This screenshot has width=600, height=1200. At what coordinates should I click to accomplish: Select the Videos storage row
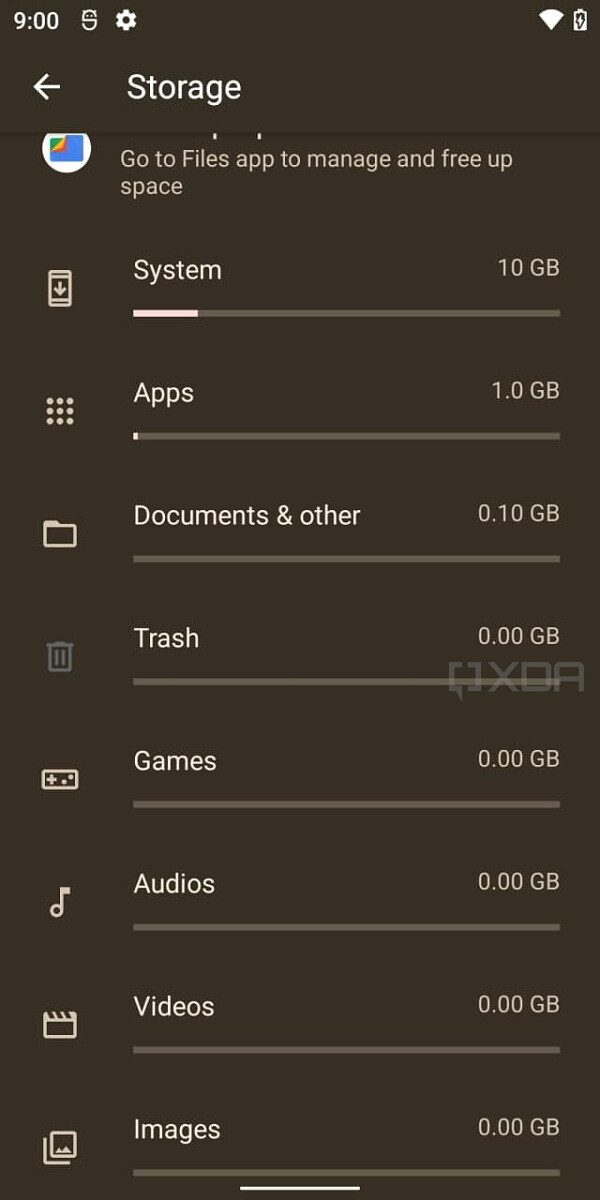pos(345,1024)
